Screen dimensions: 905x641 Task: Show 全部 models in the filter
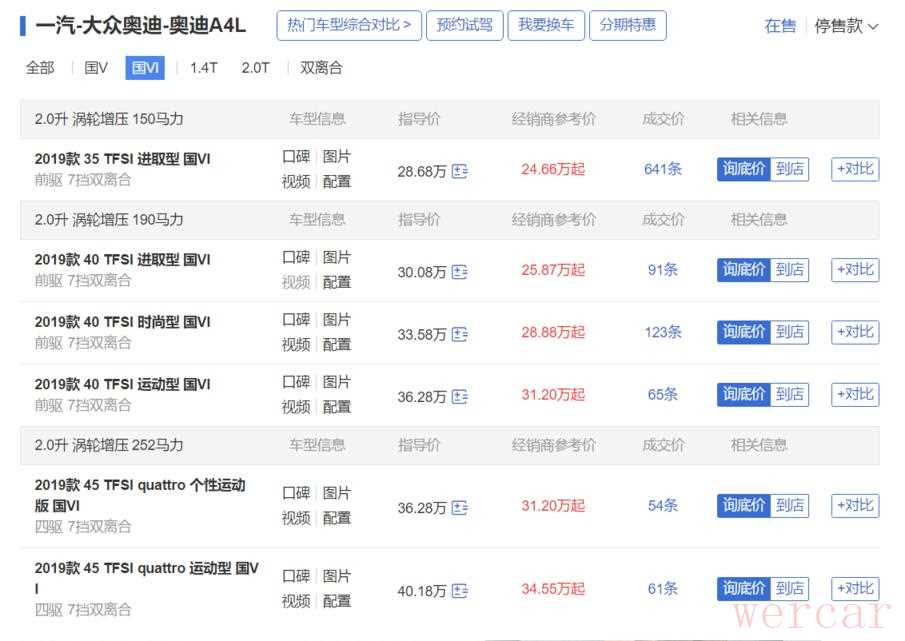pyautogui.click(x=40, y=68)
